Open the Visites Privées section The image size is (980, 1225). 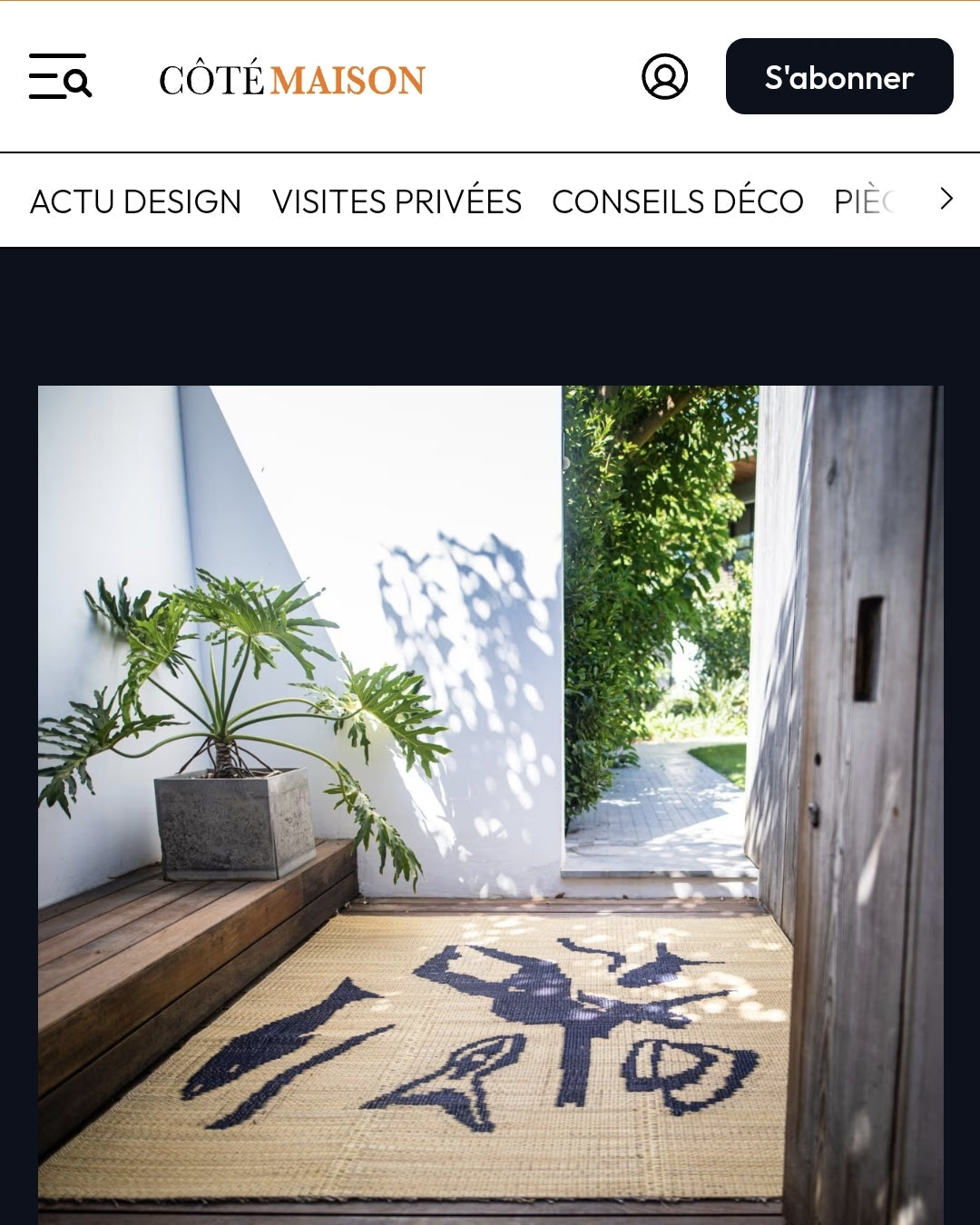[397, 201]
